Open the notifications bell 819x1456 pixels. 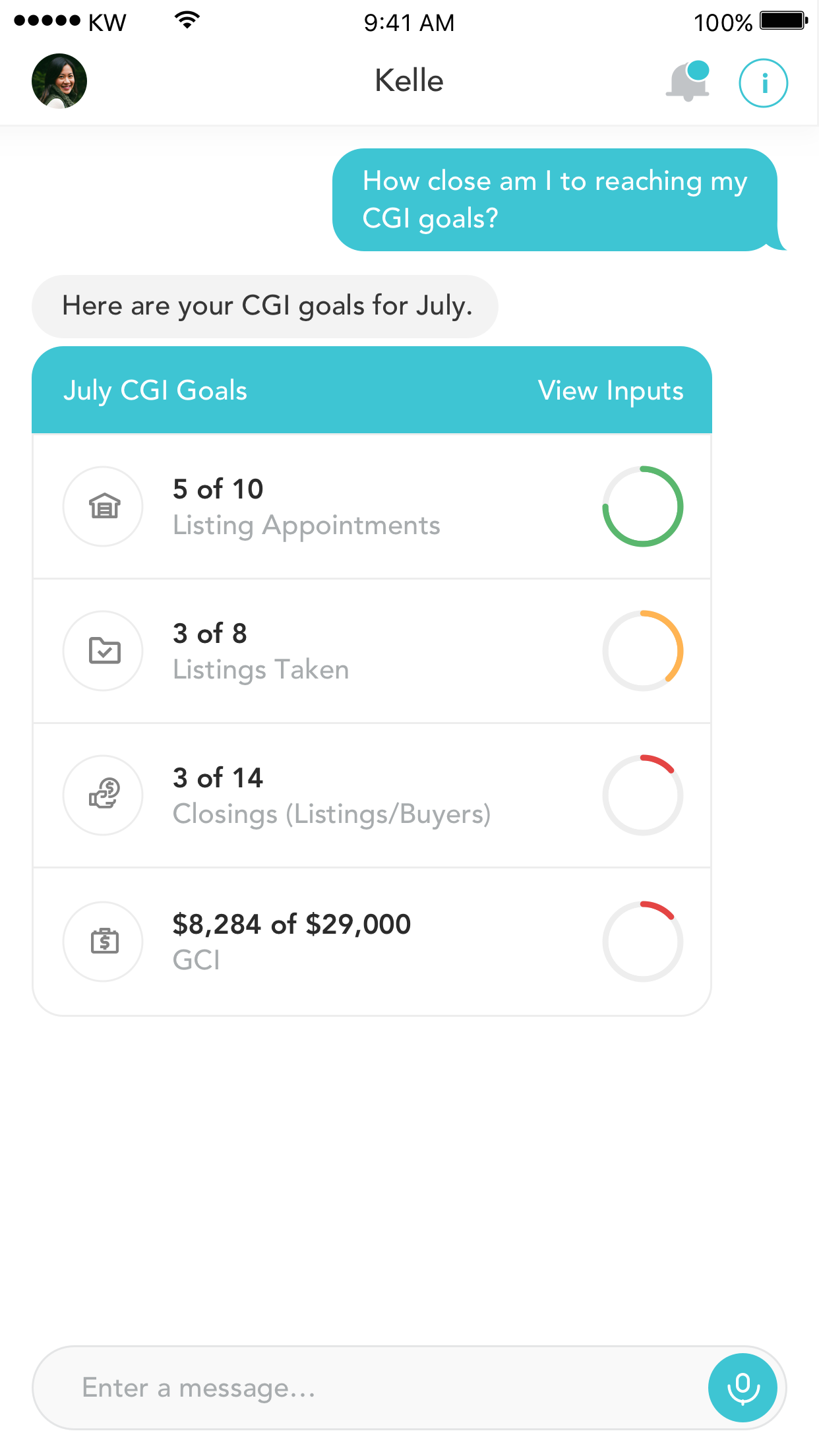(x=688, y=81)
